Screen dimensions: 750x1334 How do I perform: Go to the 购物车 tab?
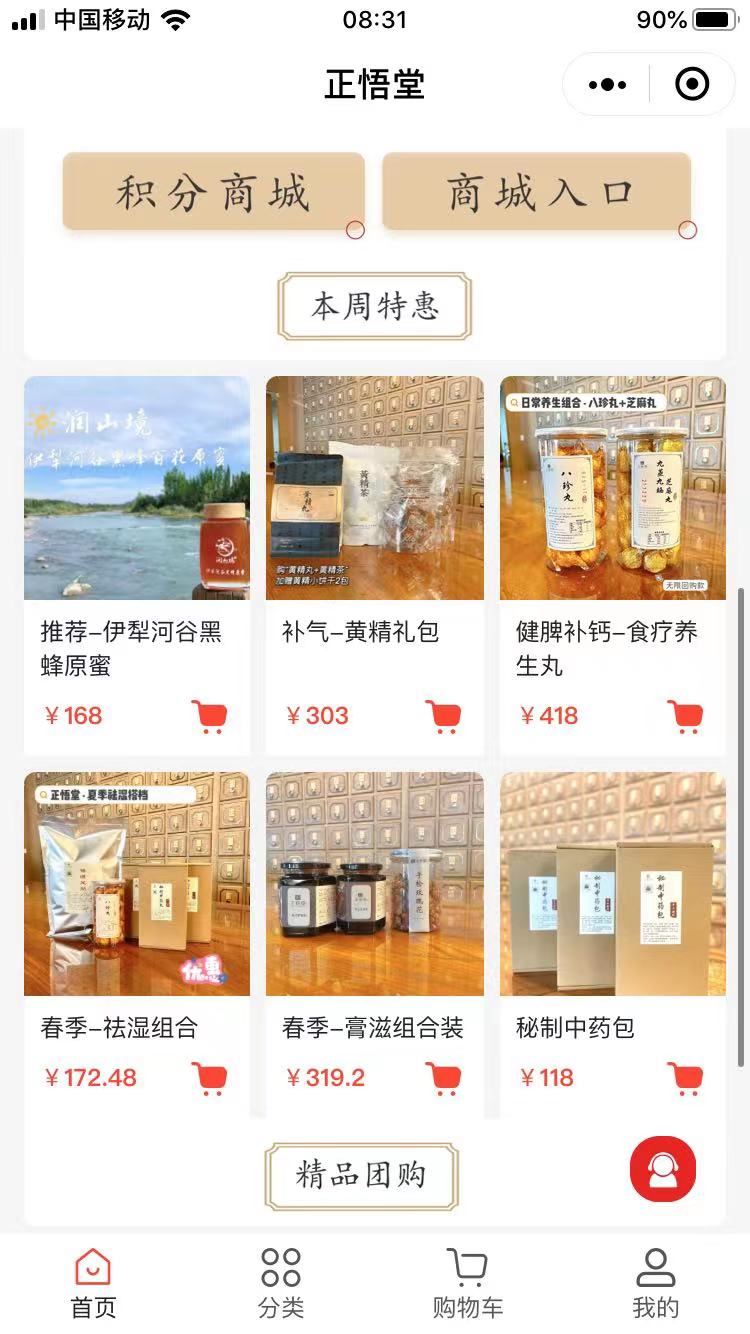[467, 1283]
